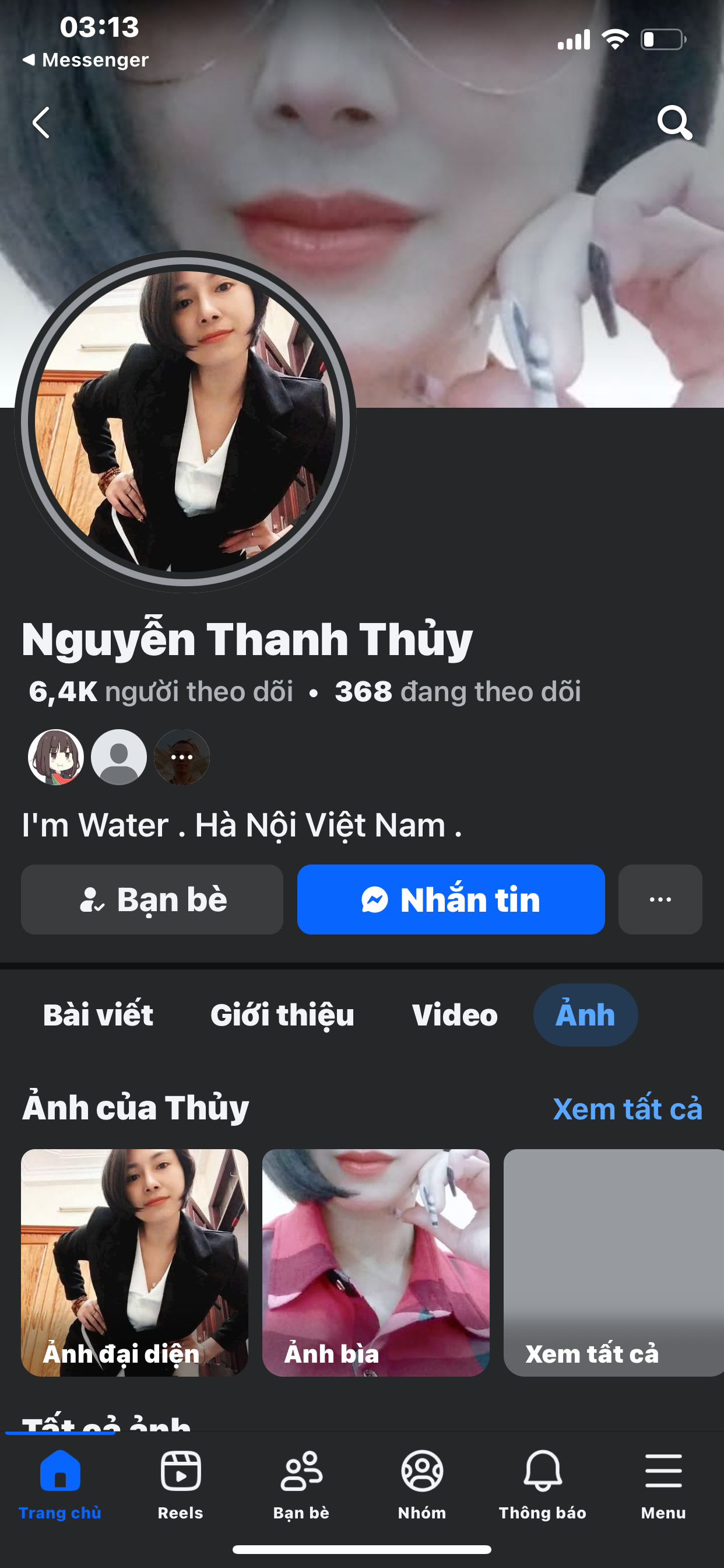The height and width of the screenshot is (1568, 724).
Task: Switch to the Giới thiệu tab
Action: [282, 1014]
